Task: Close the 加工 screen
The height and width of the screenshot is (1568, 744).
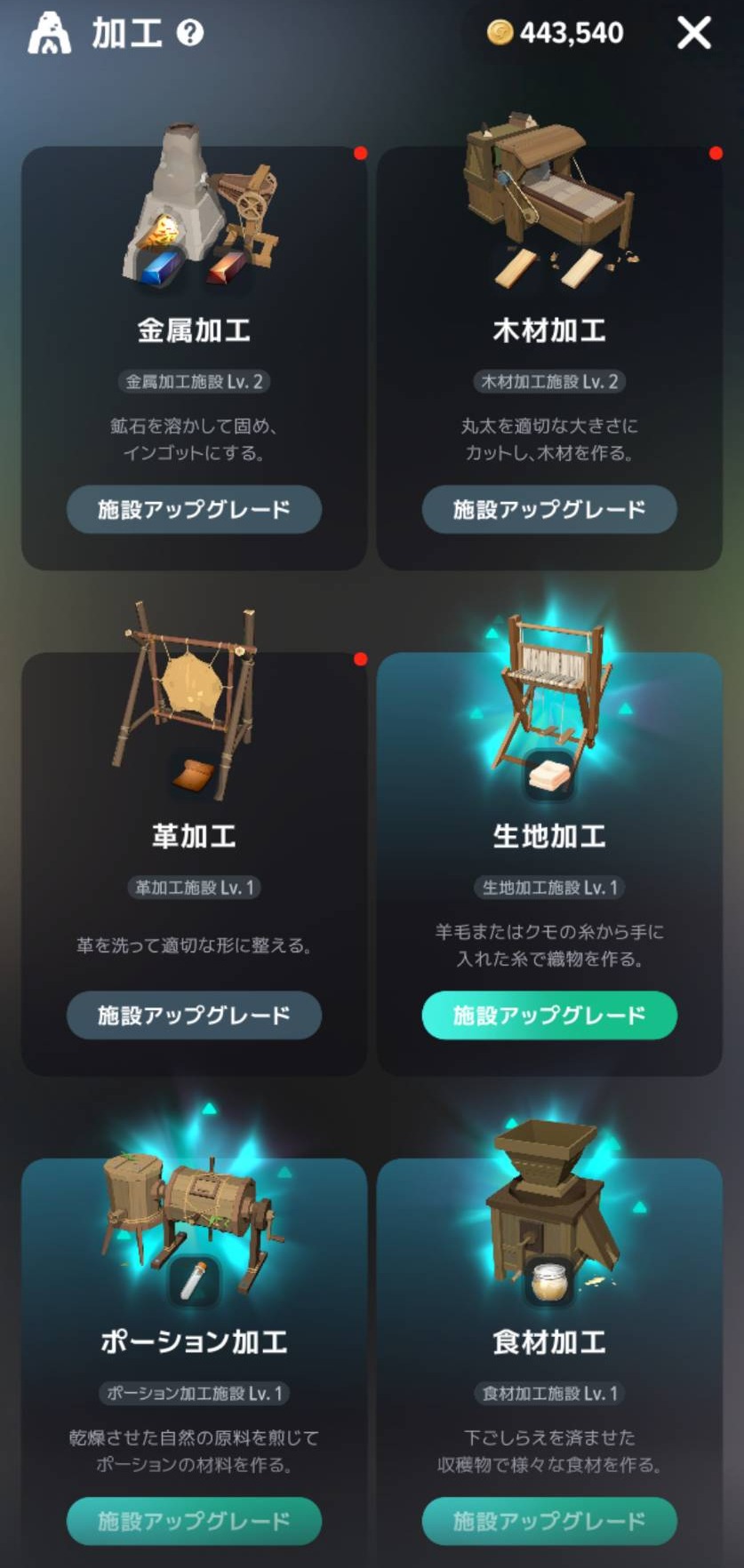Action: pyautogui.click(x=693, y=34)
